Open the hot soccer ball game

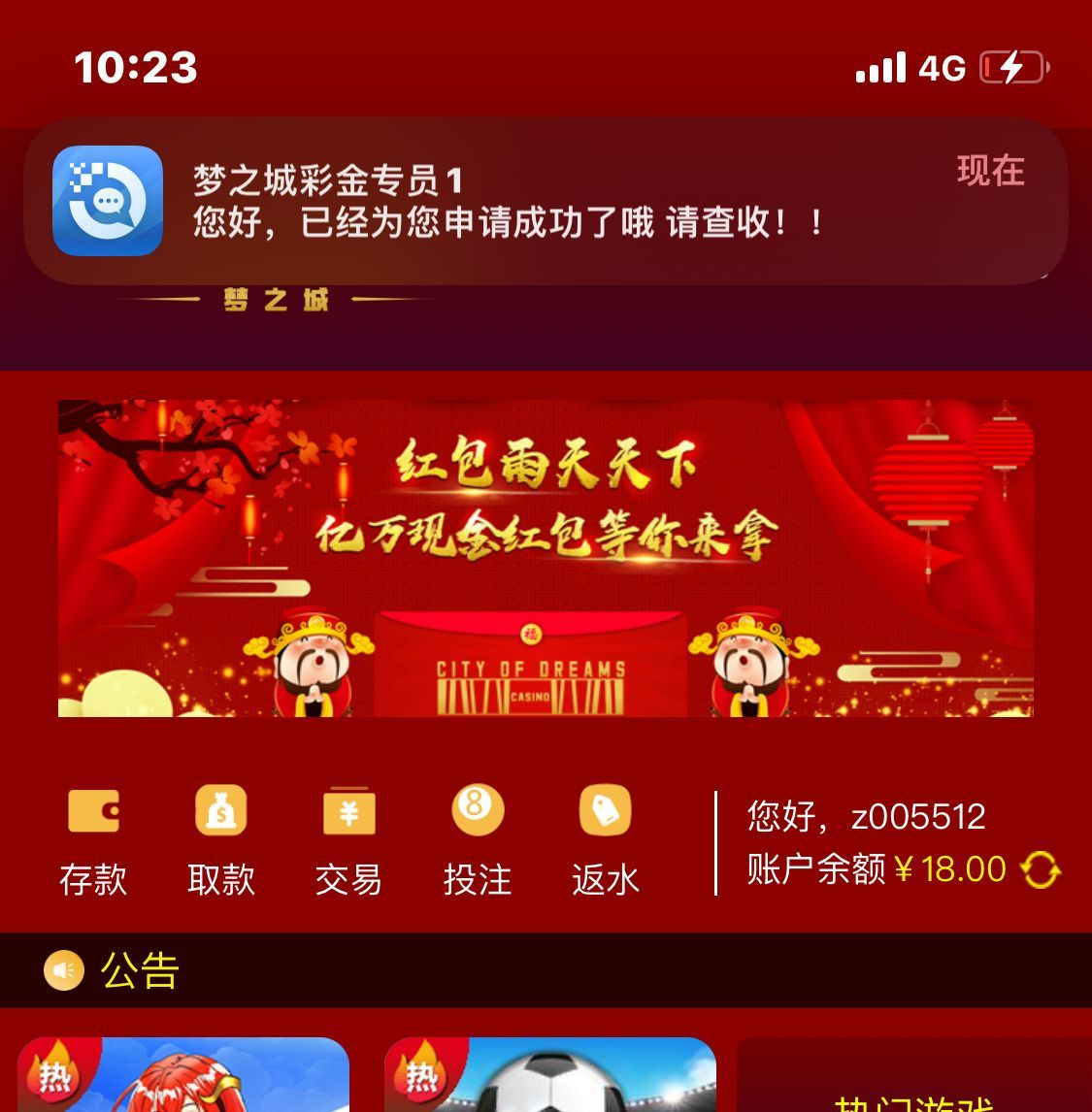tap(550, 1075)
